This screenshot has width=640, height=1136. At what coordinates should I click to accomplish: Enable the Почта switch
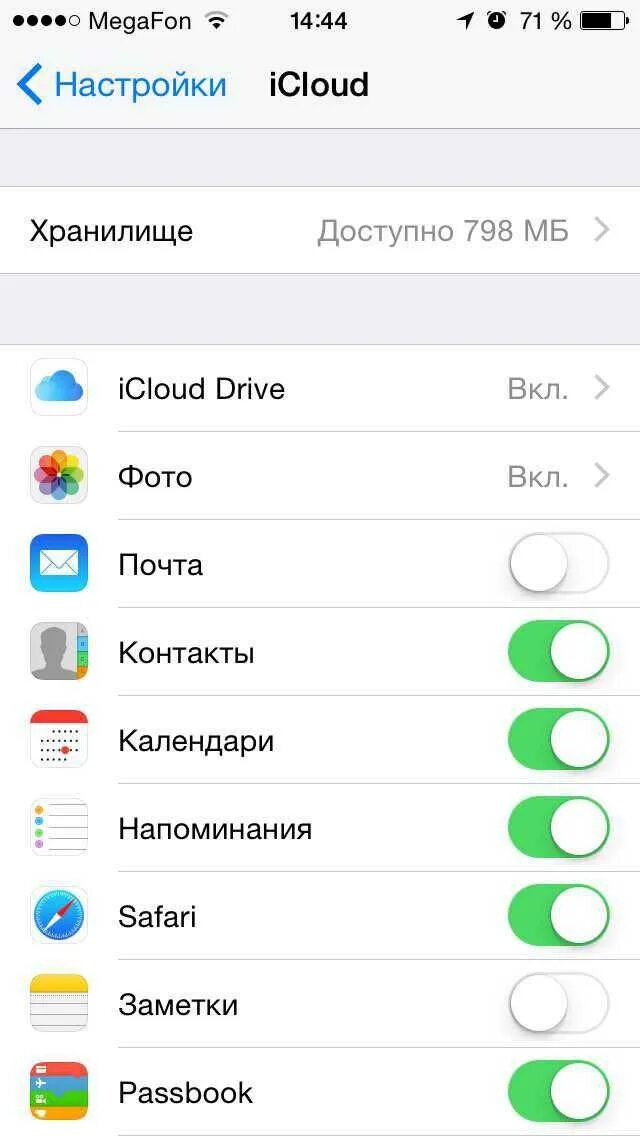[558, 564]
